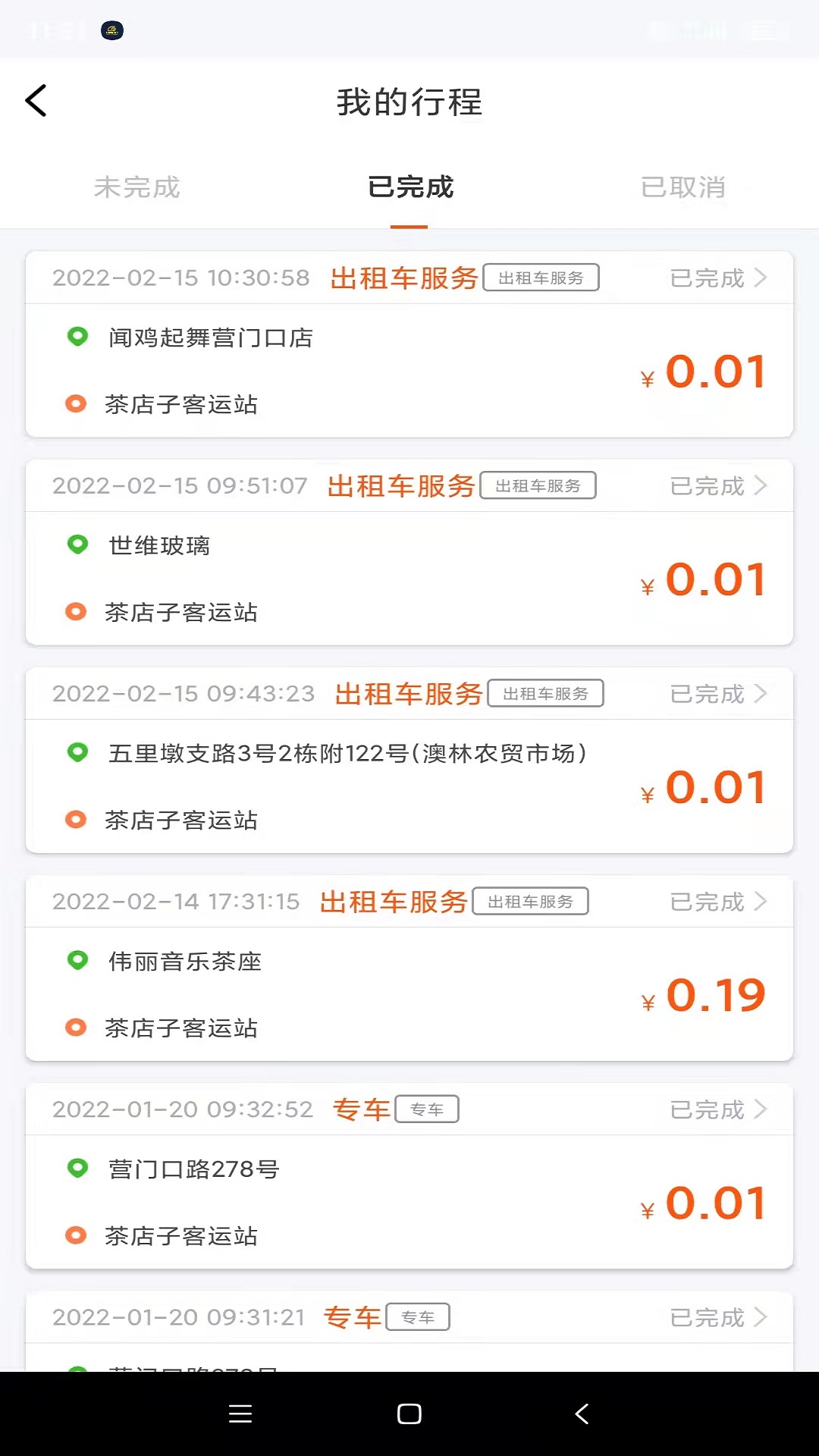Select the green pin next to 世维玻璃

[77, 544]
